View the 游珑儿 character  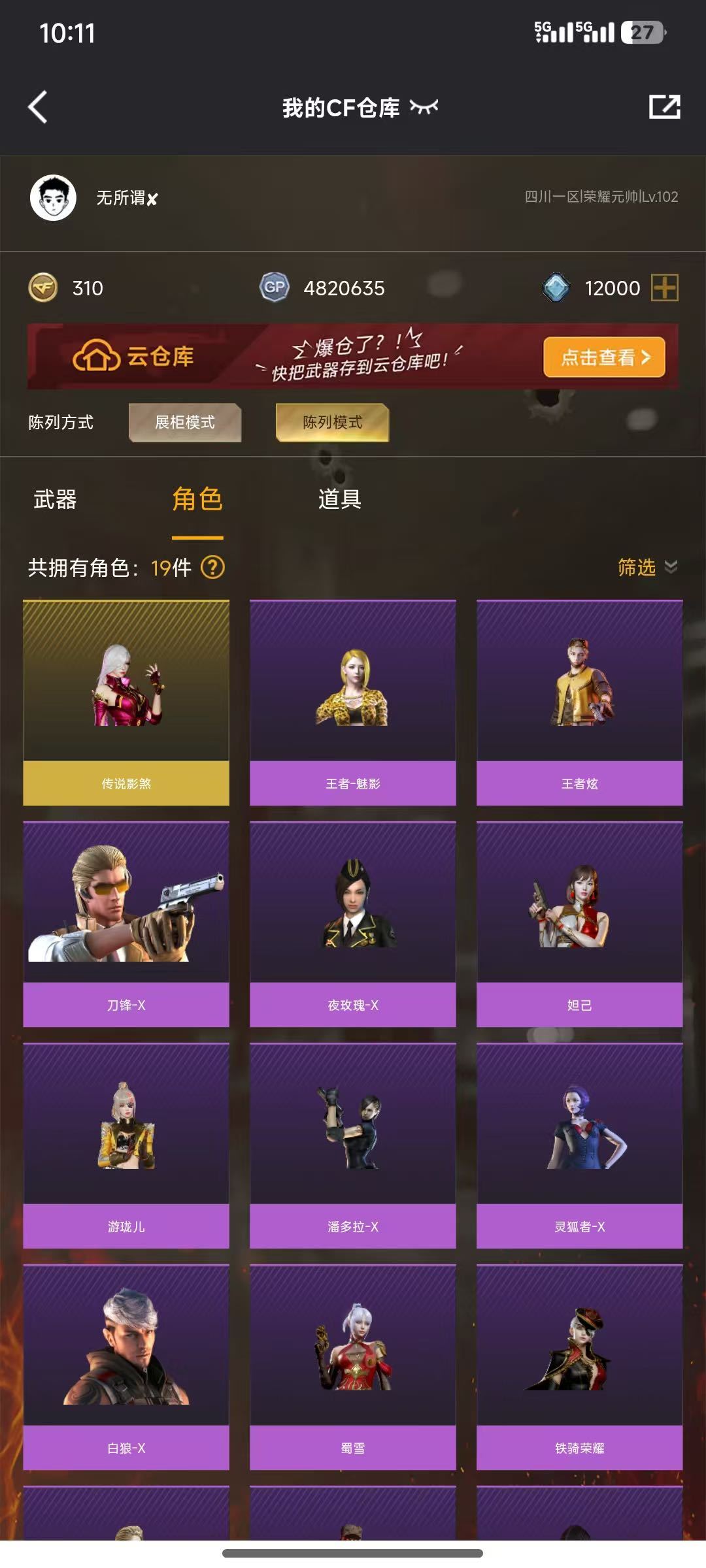(x=126, y=1146)
